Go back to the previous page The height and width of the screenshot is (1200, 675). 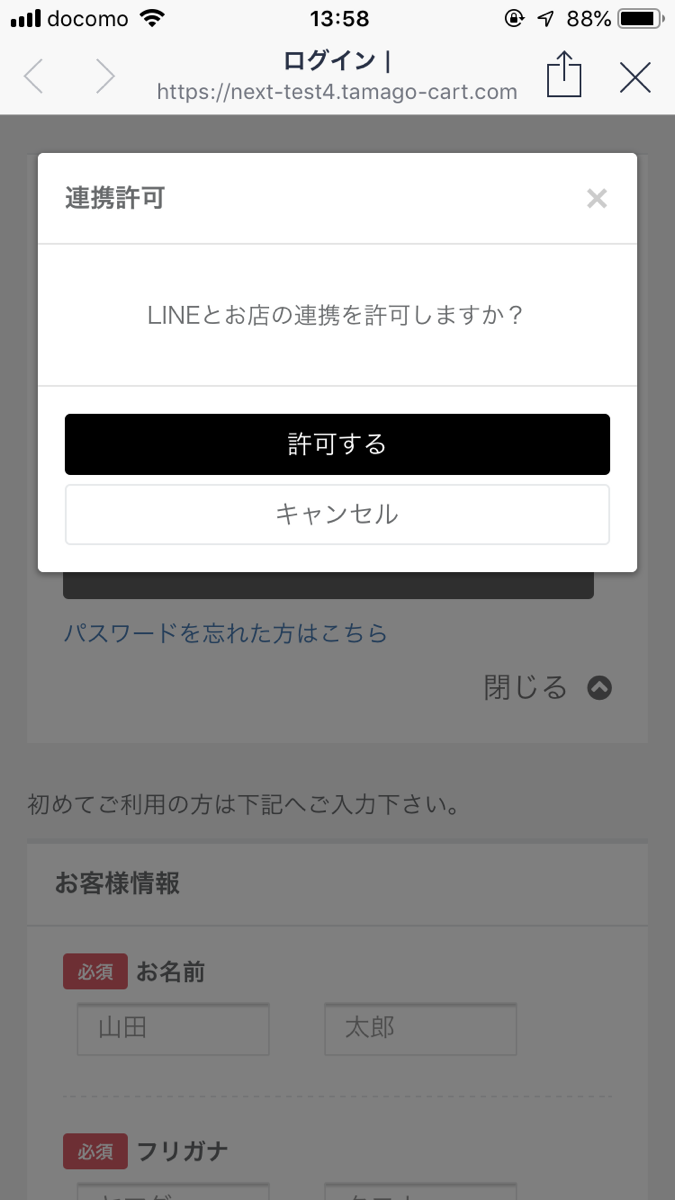[34, 77]
